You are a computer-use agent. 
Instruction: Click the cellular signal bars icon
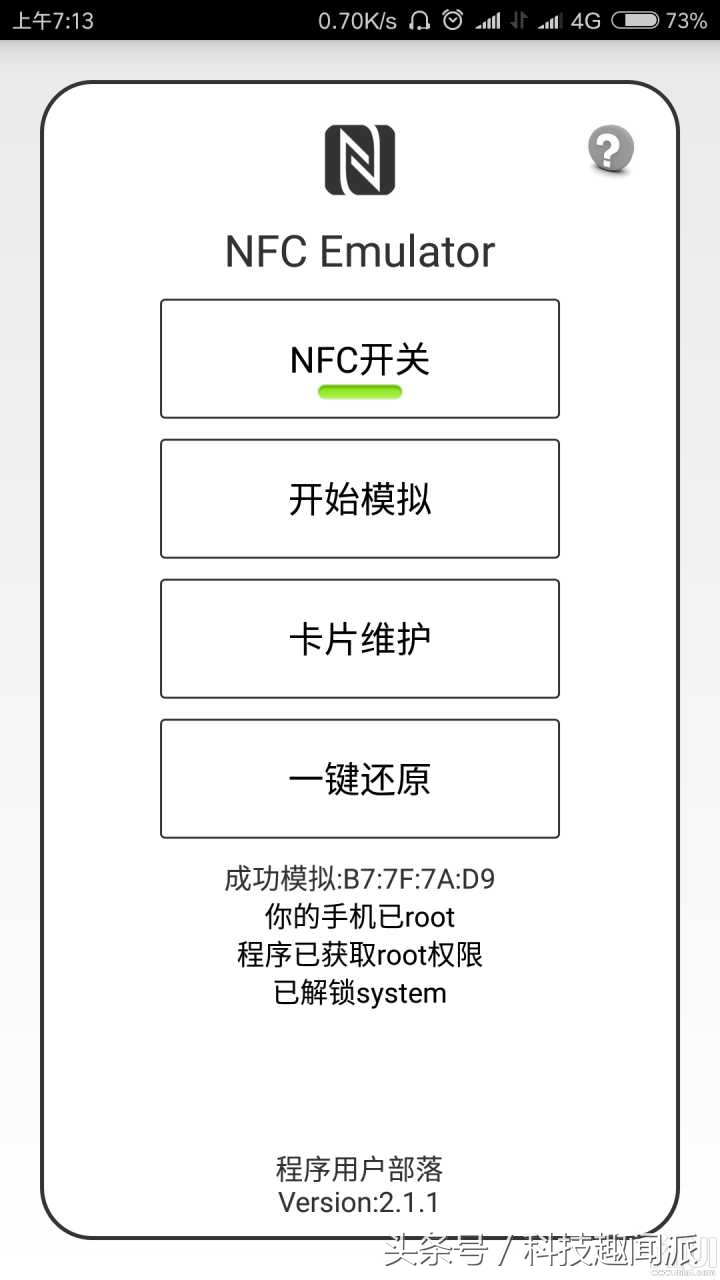click(x=488, y=19)
